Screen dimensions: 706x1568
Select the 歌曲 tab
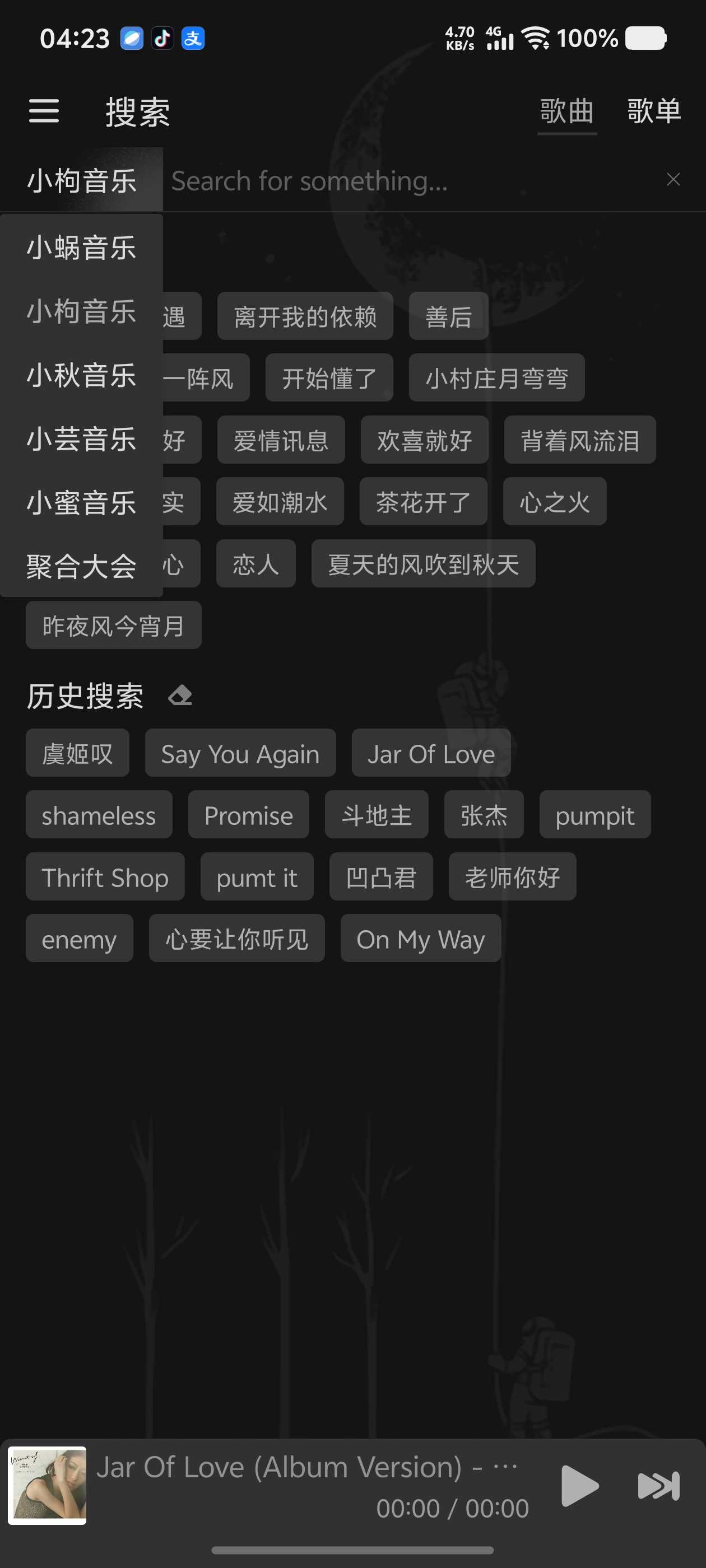point(566,111)
